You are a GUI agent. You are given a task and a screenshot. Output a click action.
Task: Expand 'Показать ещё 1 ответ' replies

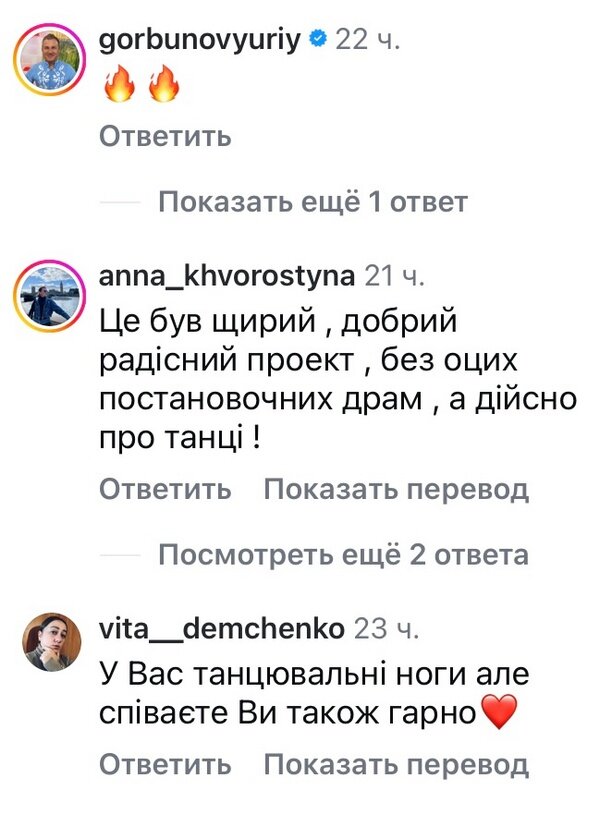pyautogui.click(x=312, y=203)
